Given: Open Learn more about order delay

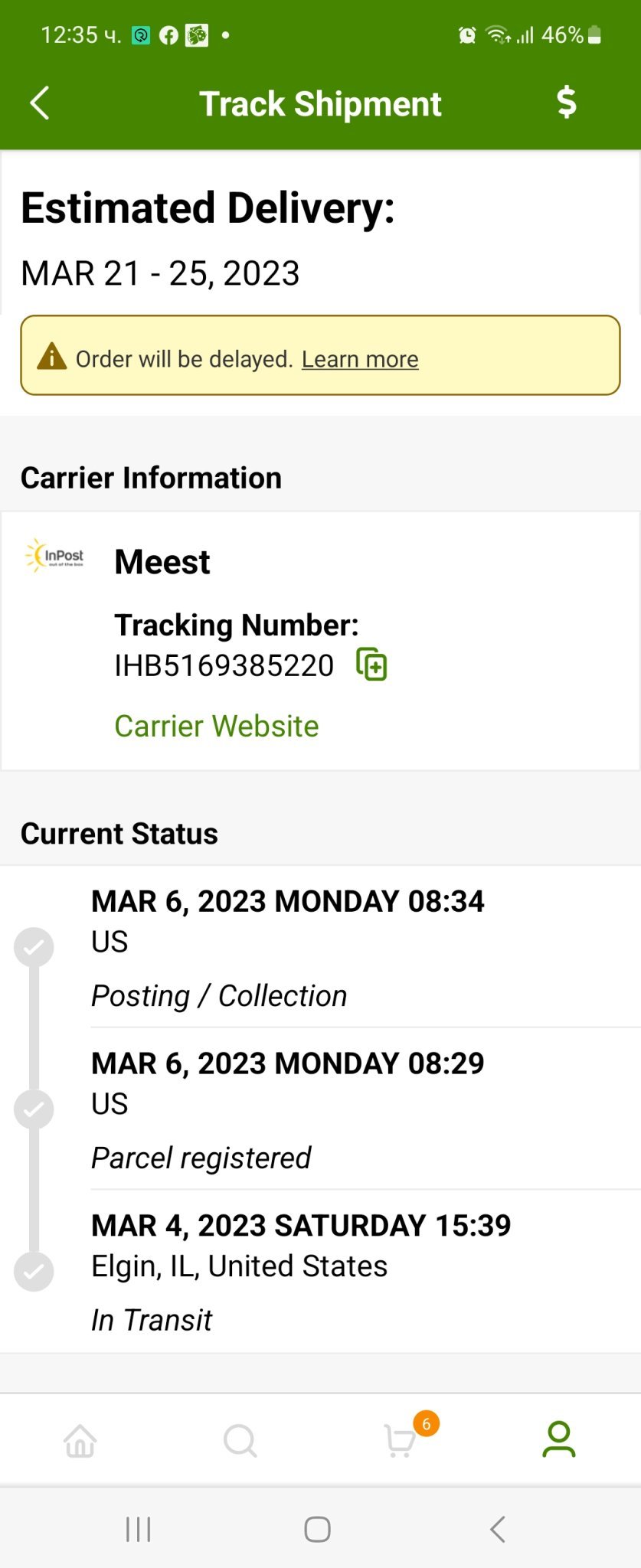Looking at the screenshot, I should [x=360, y=359].
